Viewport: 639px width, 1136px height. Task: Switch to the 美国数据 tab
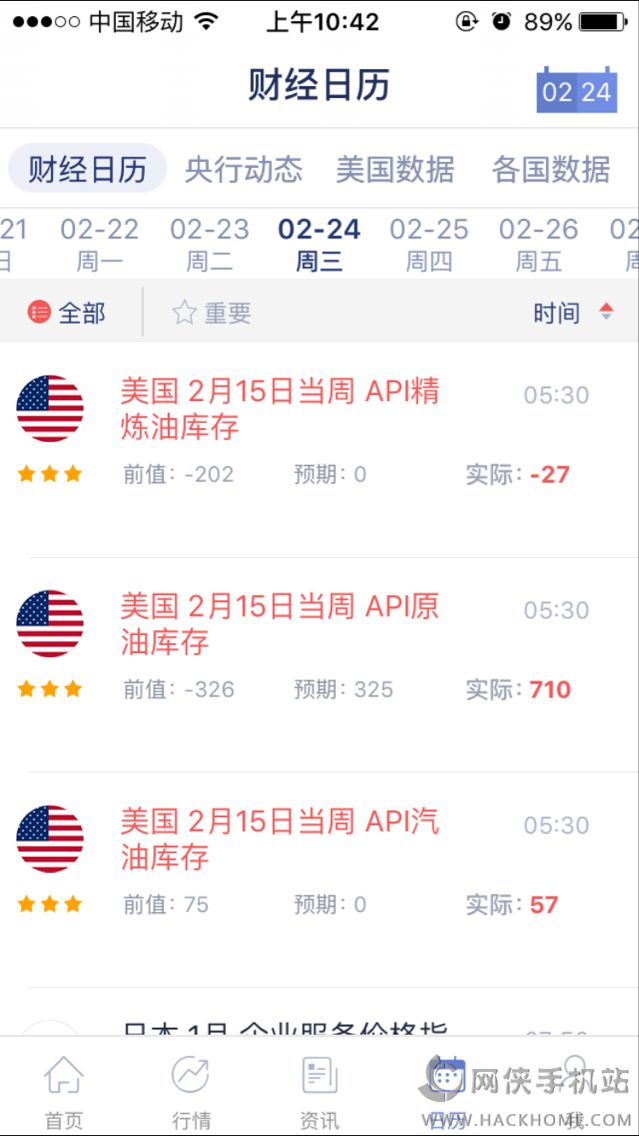coord(395,169)
